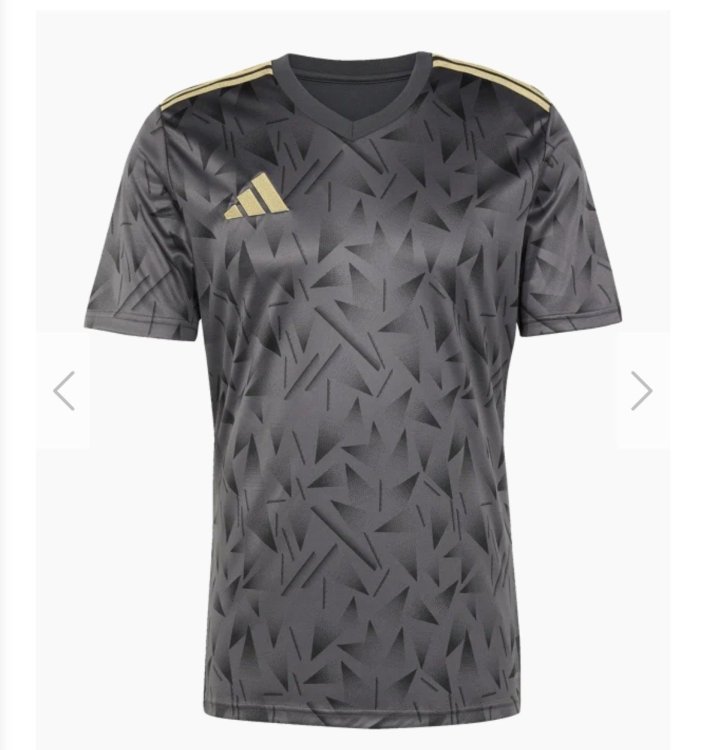Show the next product image
The image size is (707, 750).
pyautogui.click(x=641, y=389)
